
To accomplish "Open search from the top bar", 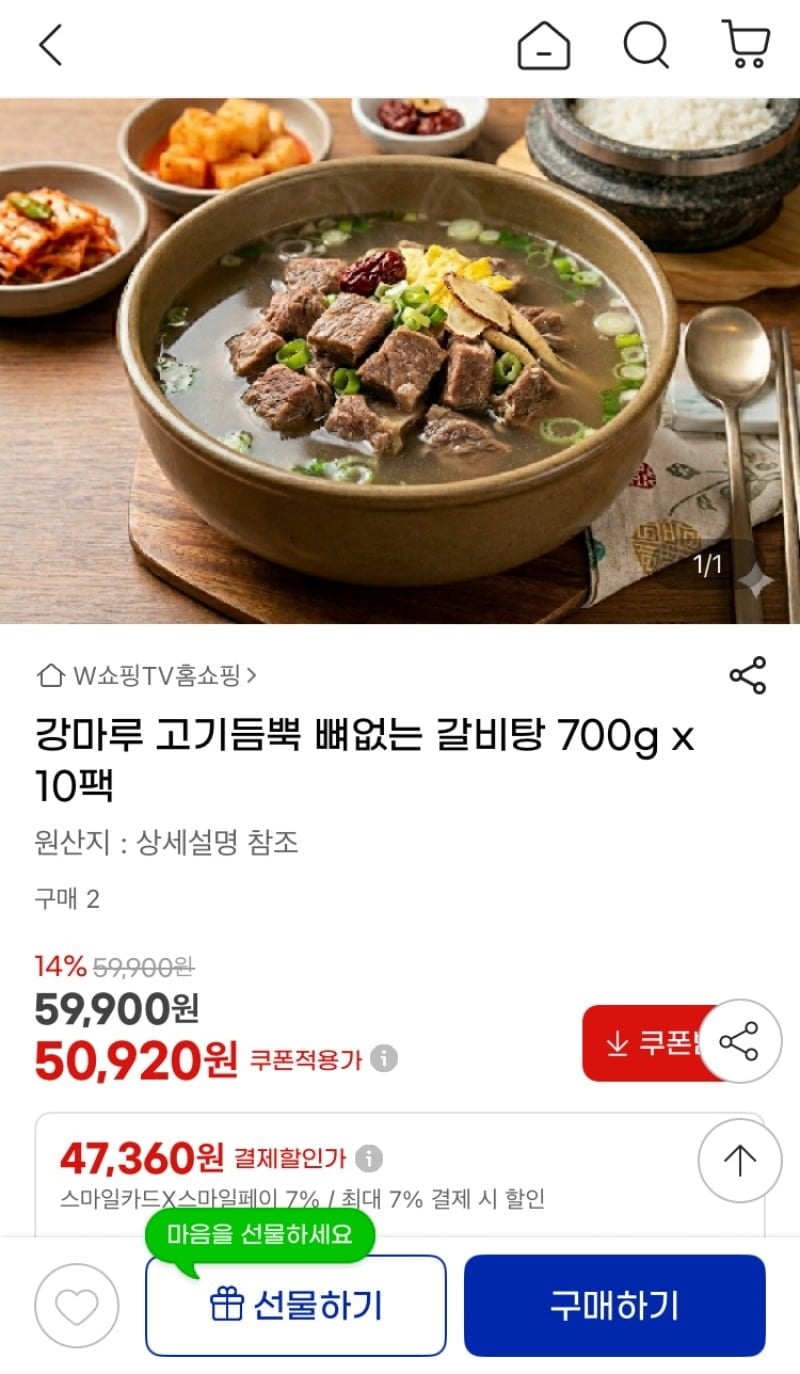I will pos(646,46).
